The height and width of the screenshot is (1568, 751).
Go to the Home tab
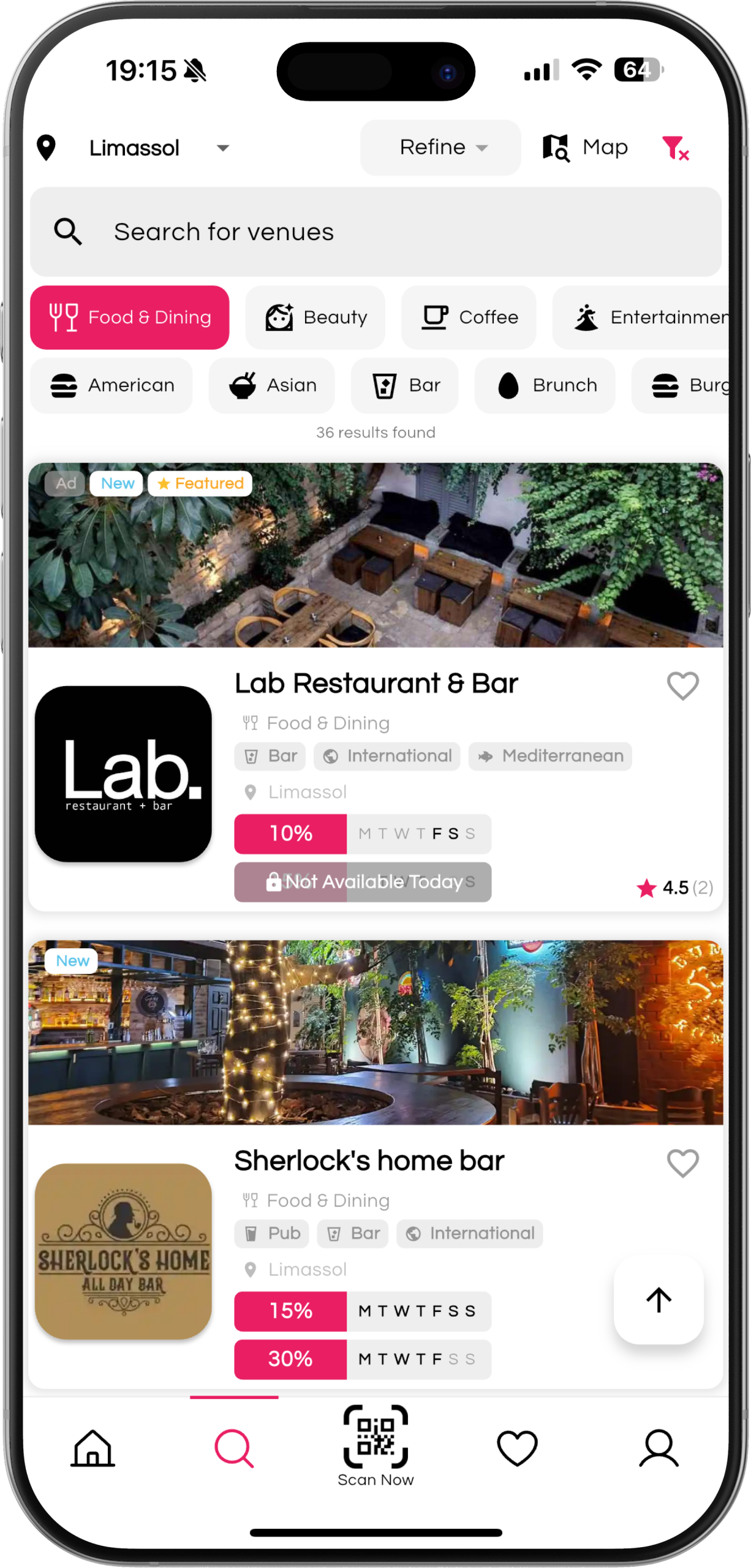[93, 1449]
